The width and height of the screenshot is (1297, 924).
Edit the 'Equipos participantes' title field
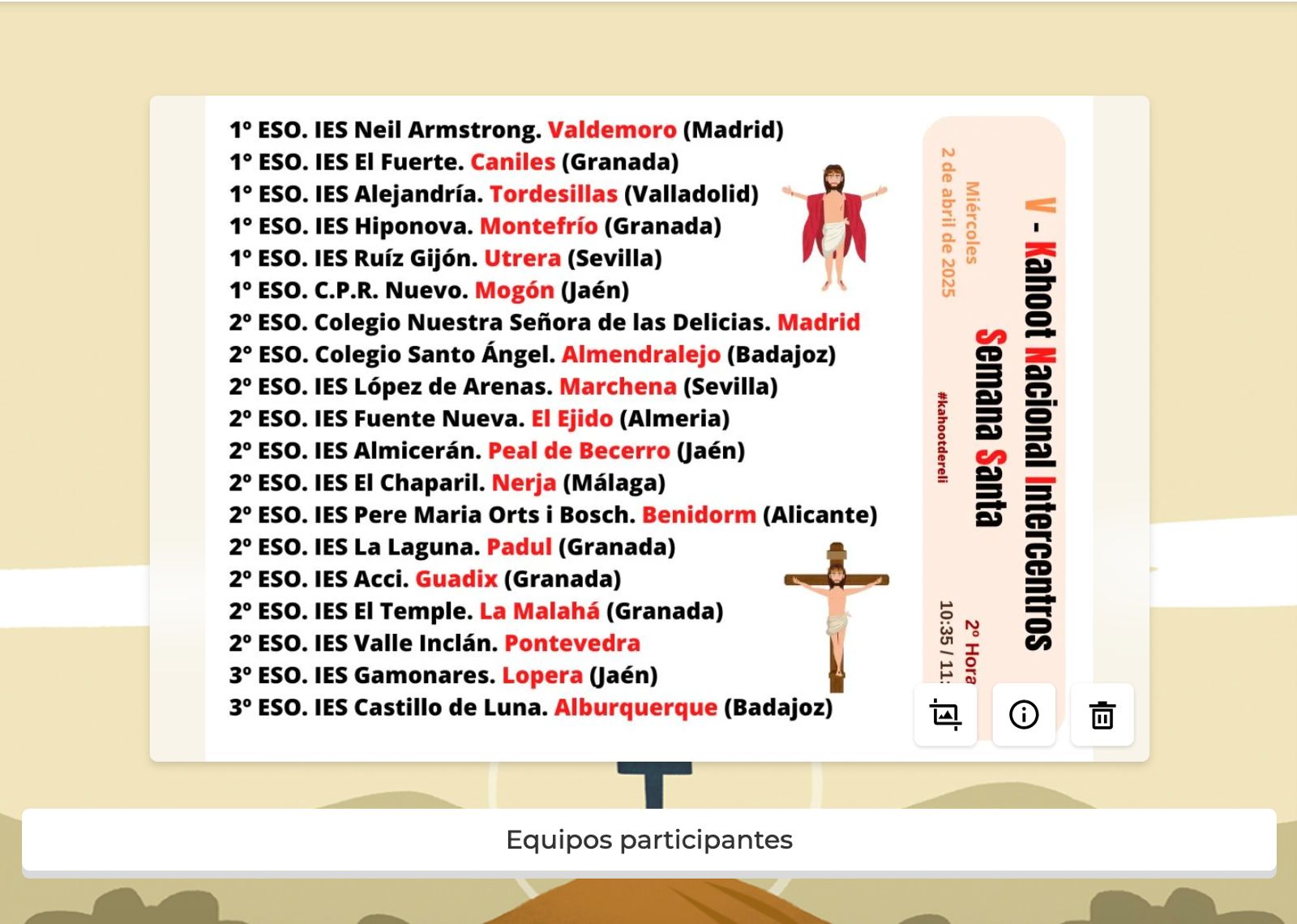click(648, 840)
